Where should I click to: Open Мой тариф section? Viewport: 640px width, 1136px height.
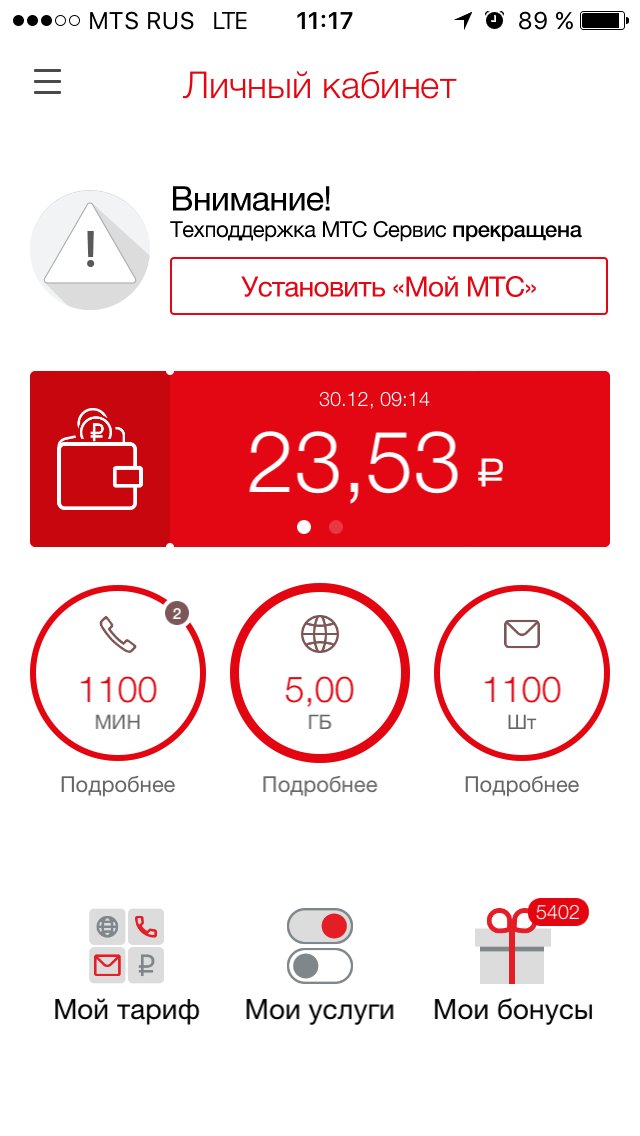(x=126, y=966)
